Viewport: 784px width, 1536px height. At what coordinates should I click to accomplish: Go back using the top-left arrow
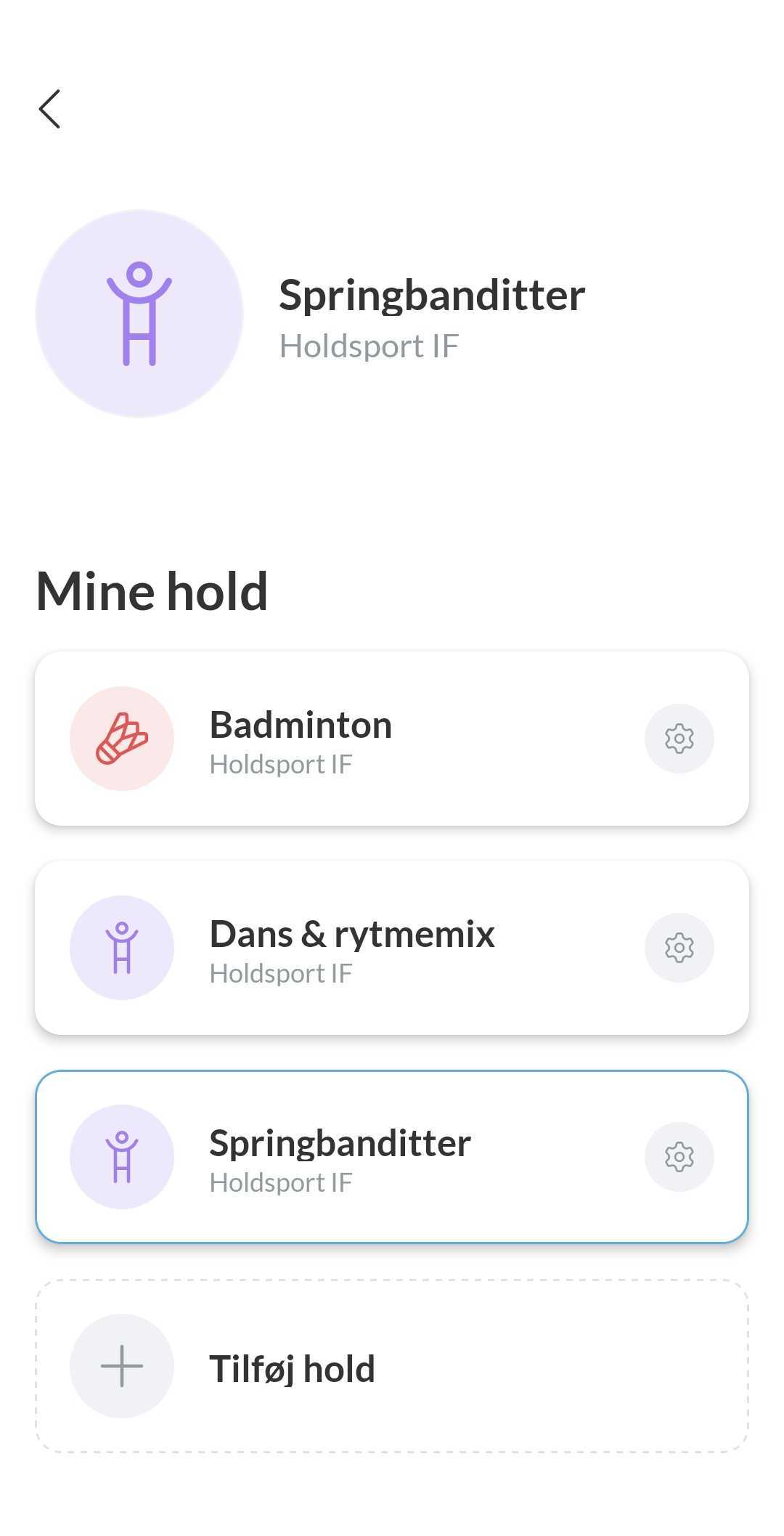coord(49,109)
